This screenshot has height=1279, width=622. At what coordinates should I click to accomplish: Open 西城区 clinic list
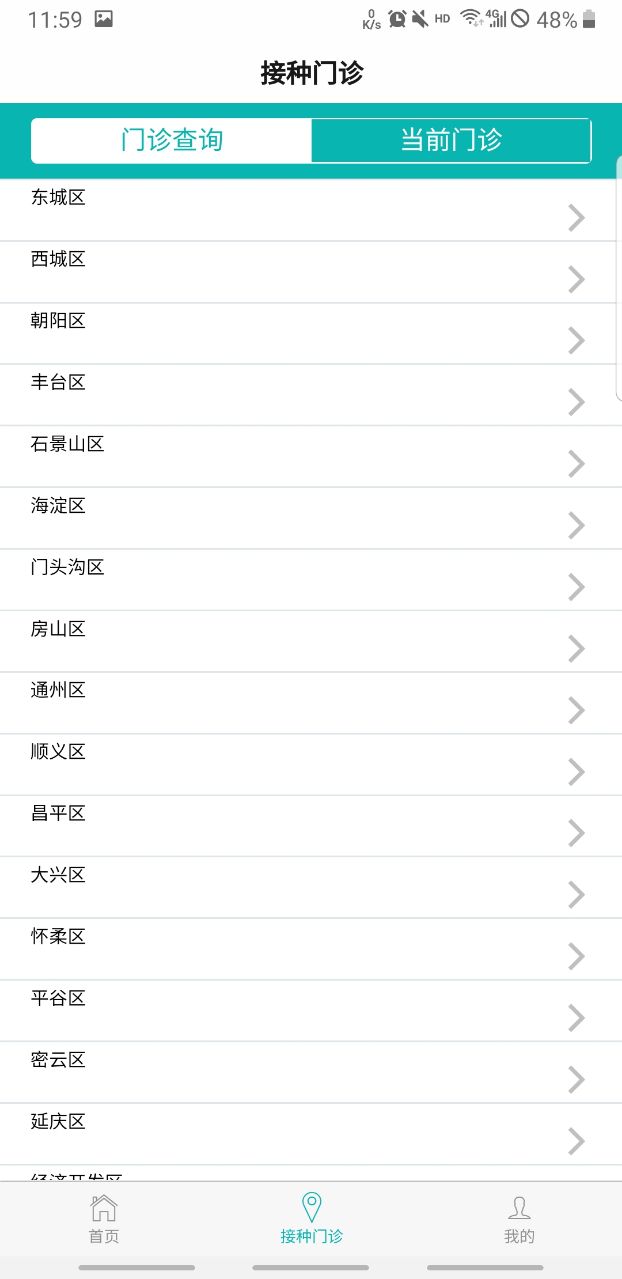300,272
